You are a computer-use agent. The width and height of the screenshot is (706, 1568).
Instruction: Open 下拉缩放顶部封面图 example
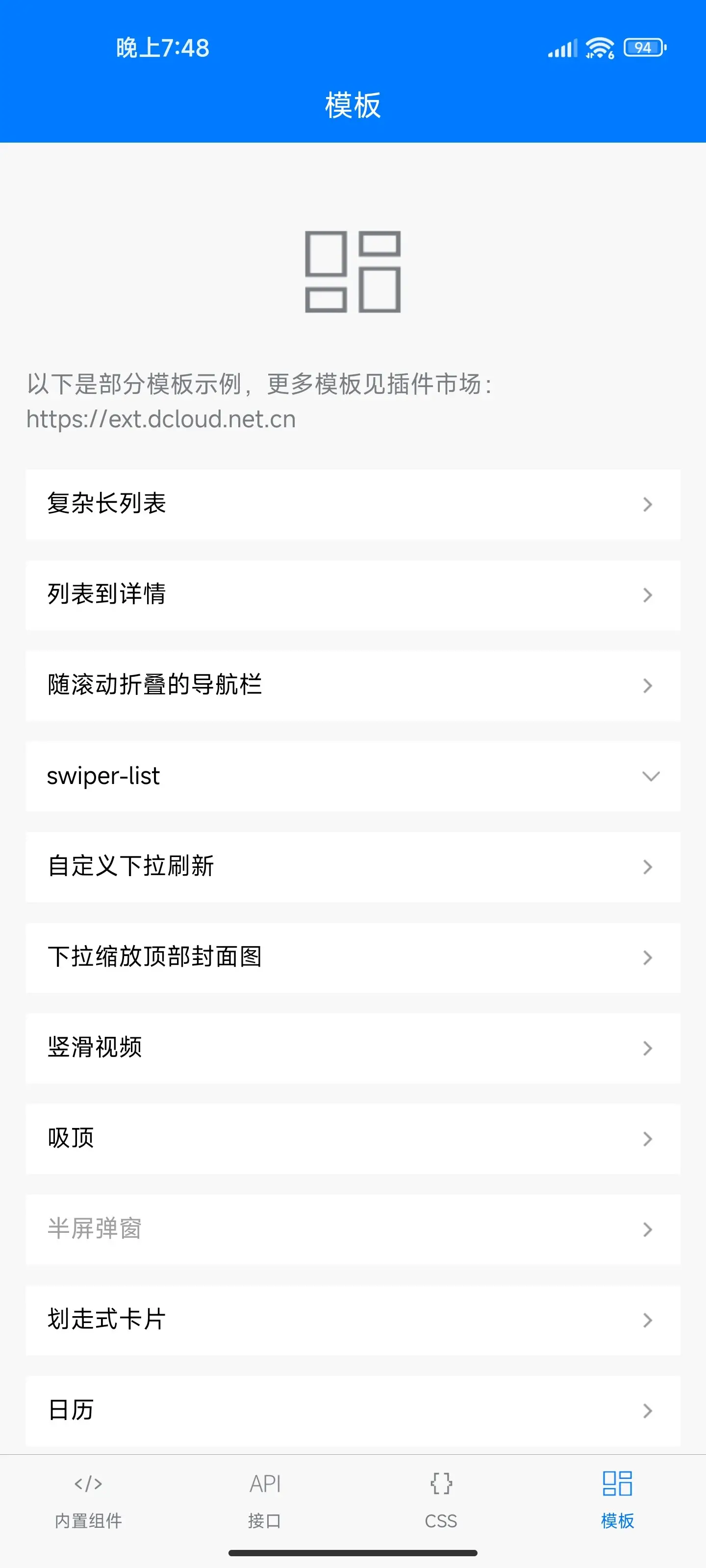point(353,957)
